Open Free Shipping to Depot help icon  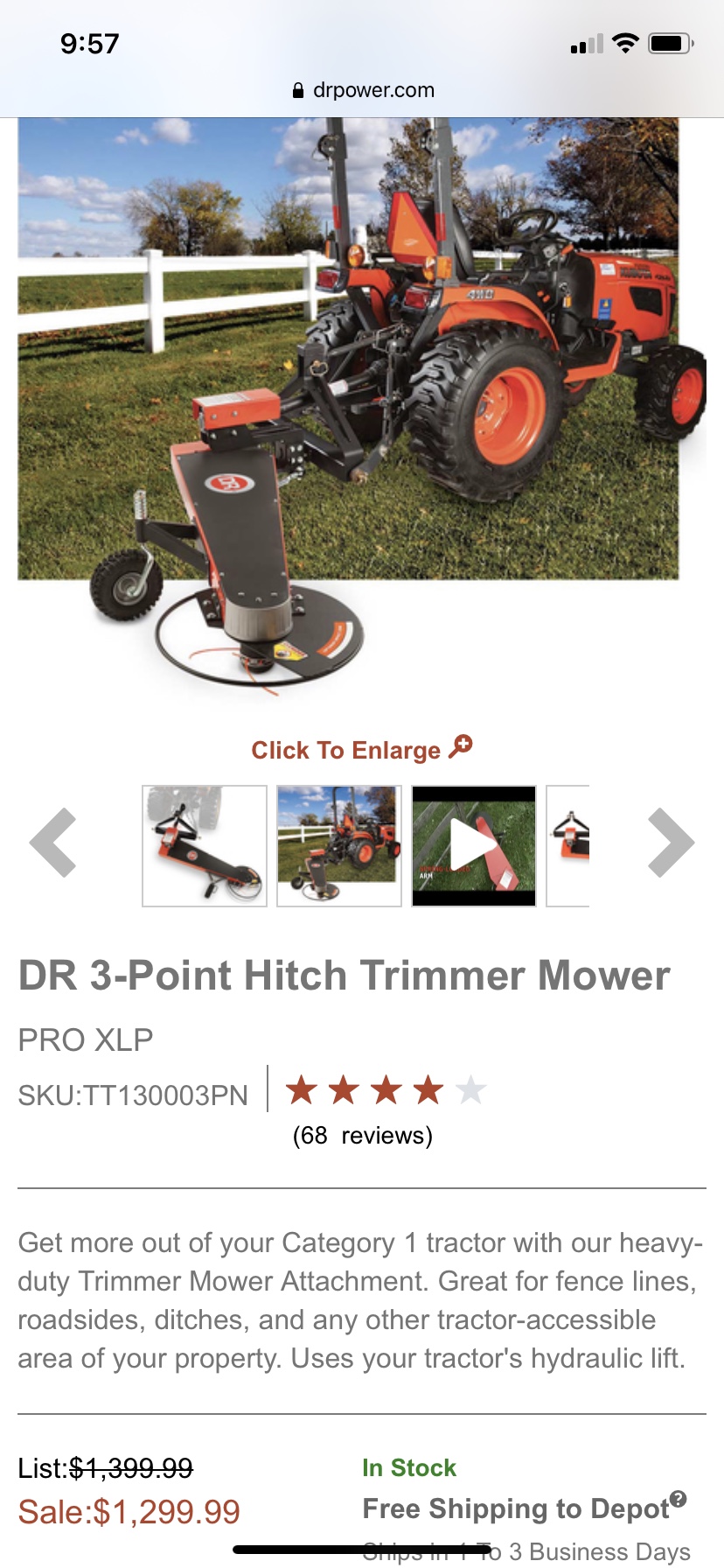click(679, 1498)
